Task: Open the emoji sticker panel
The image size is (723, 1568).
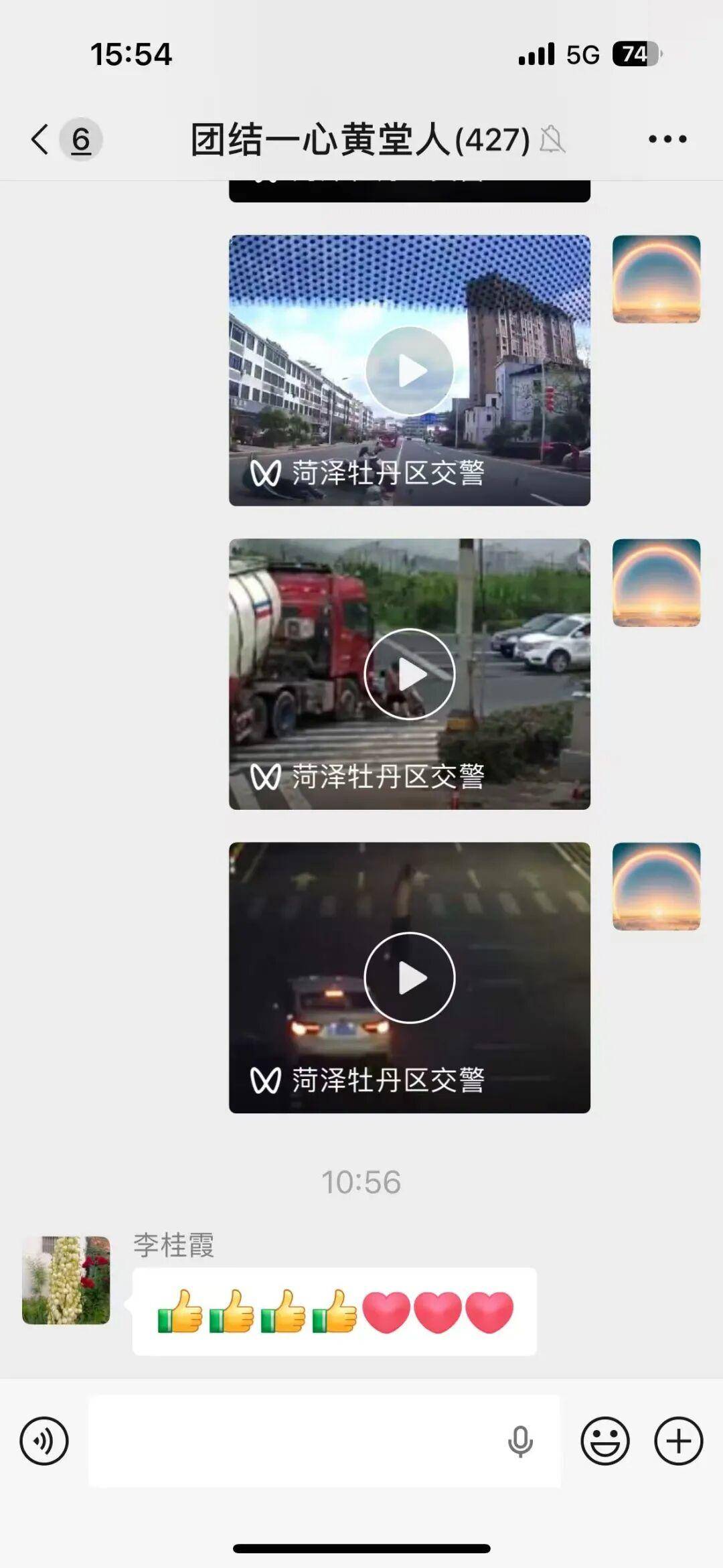Action: [x=605, y=1441]
